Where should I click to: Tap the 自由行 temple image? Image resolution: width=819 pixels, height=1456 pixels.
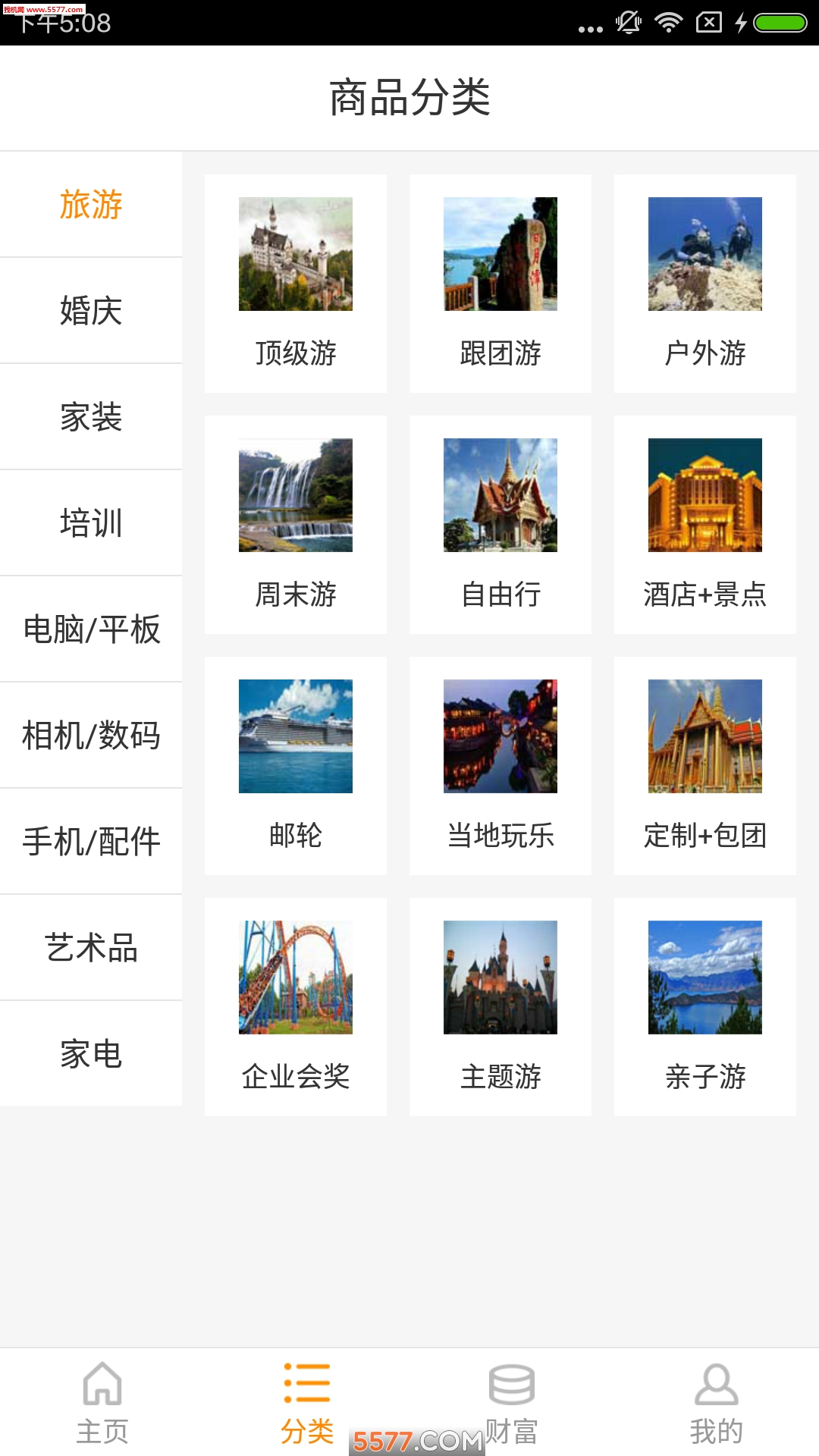[x=500, y=494]
